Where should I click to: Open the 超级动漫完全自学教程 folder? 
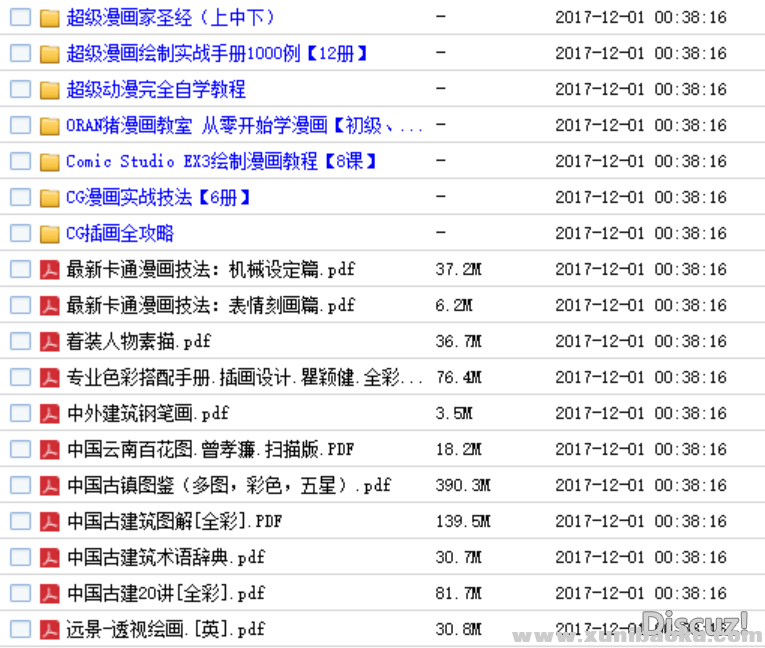[155, 89]
